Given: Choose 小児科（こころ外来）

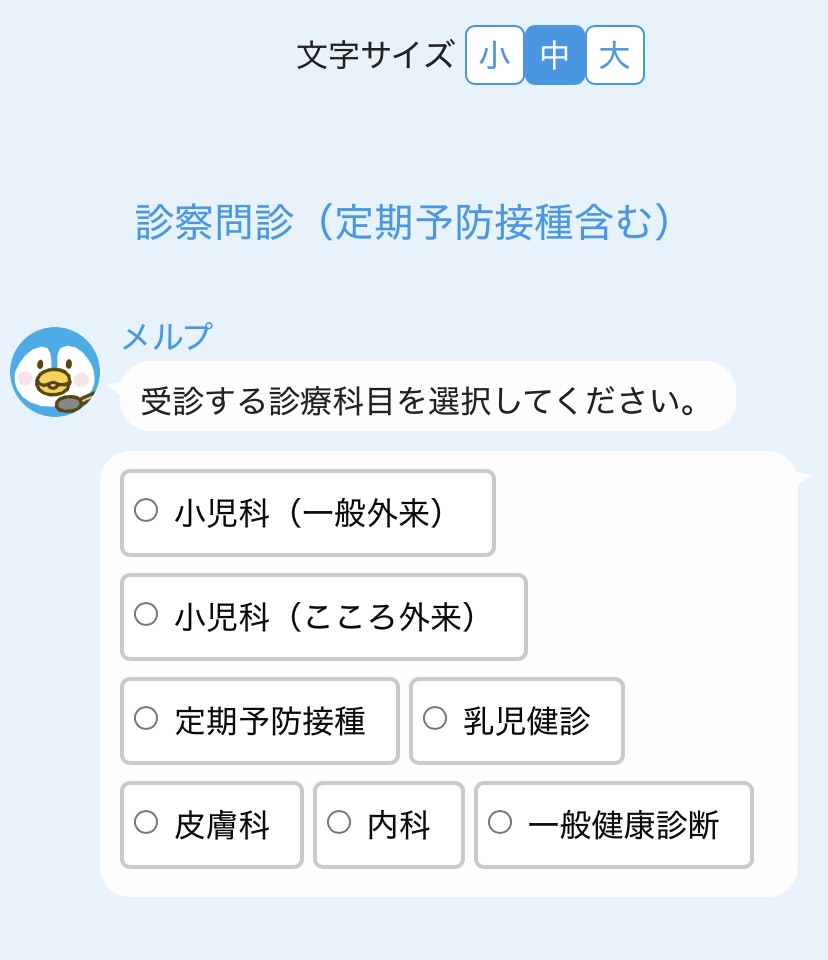Looking at the screenshot, I should [x=147, y=615].
